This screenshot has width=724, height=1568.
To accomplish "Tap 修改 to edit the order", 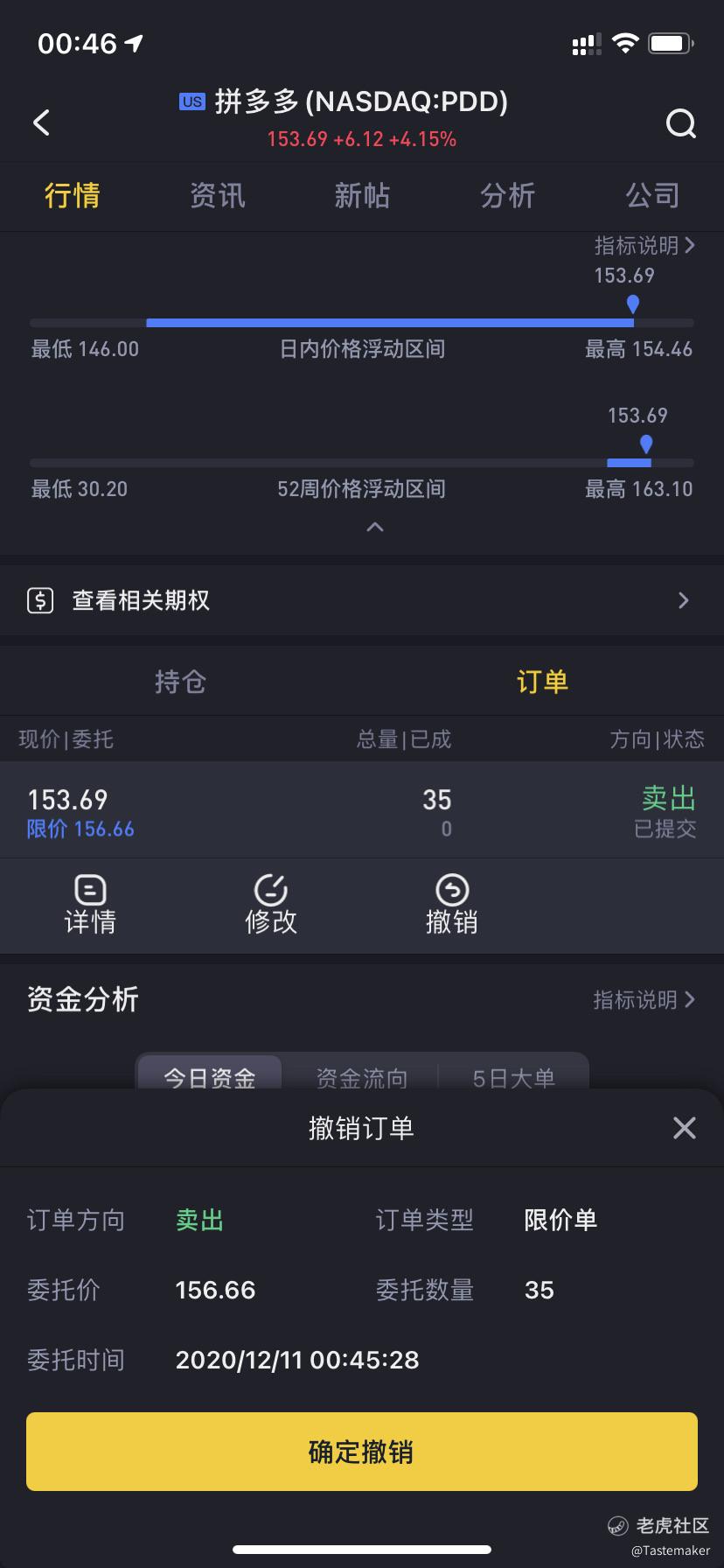I will (271, 905).
